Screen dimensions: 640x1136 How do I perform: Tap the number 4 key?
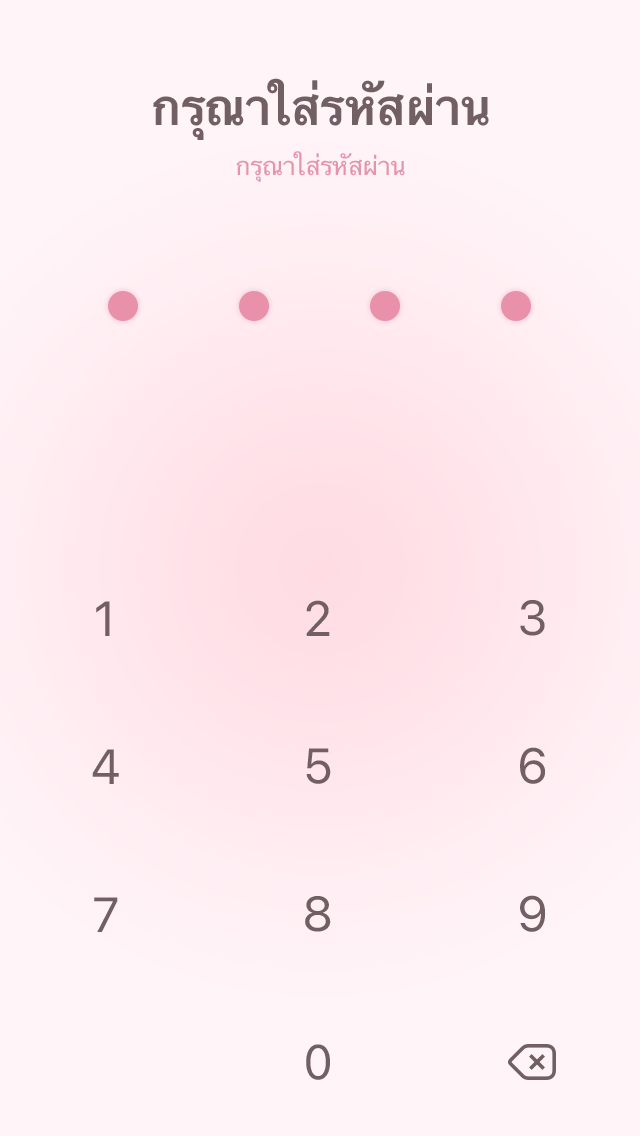point(106,767)
